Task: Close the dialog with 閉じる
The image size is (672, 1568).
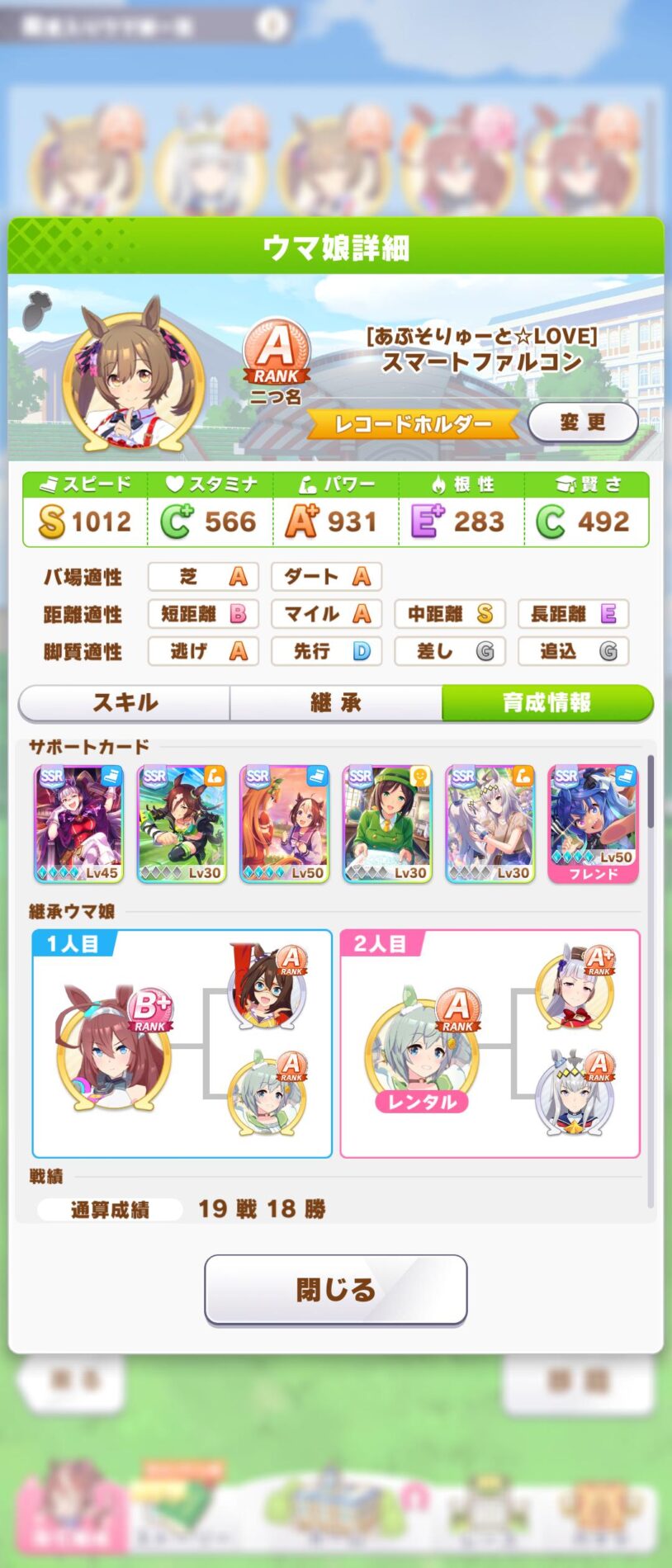Action: 336,1289
